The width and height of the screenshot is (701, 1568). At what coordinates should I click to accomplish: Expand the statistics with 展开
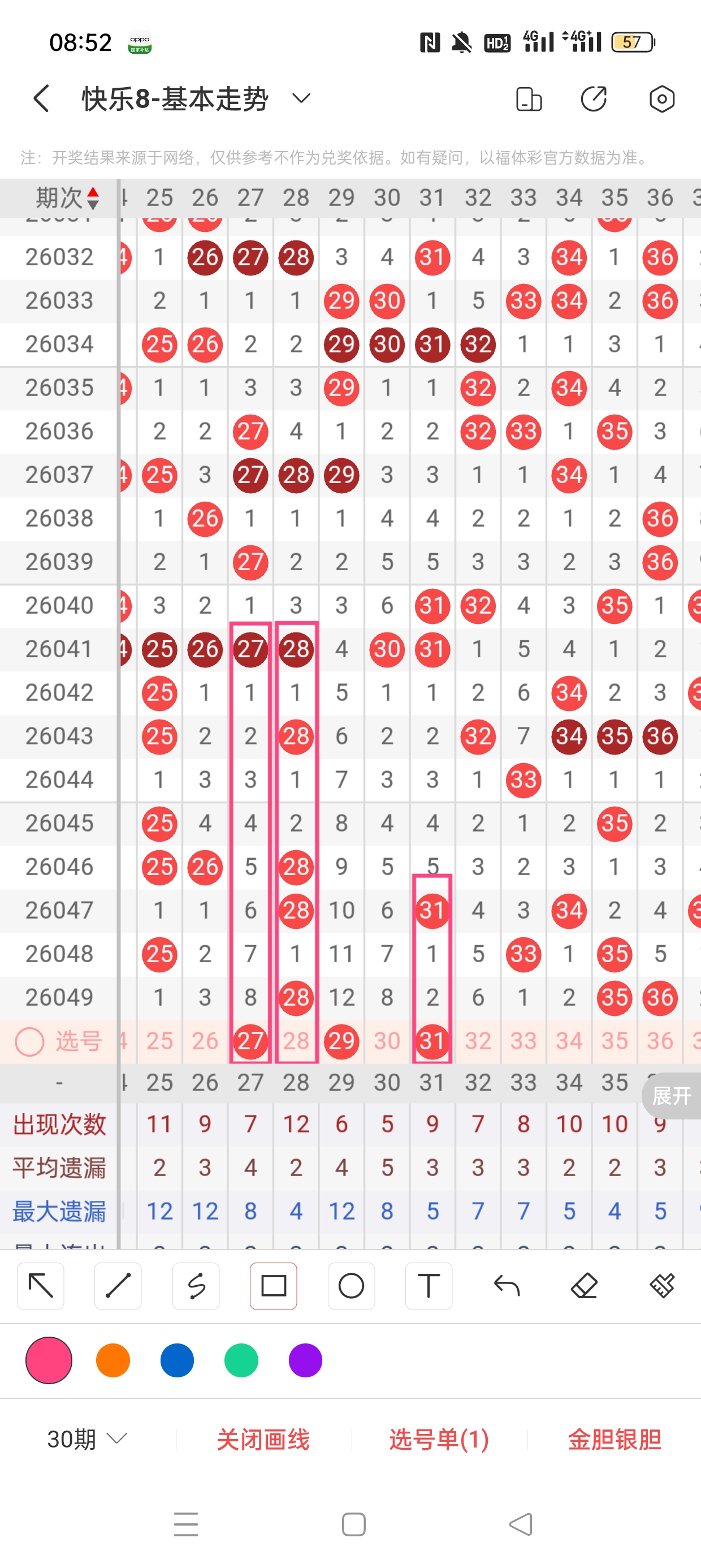click(671, 1096)
